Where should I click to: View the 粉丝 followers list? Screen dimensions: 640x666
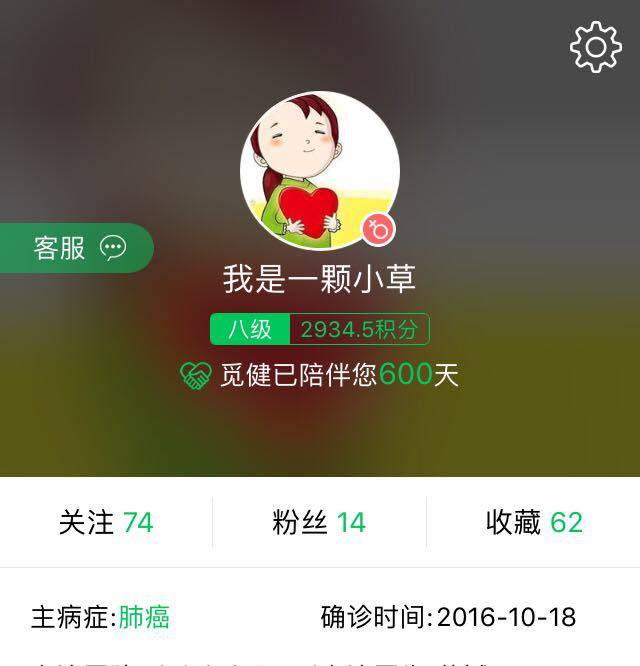click(319, 522)
